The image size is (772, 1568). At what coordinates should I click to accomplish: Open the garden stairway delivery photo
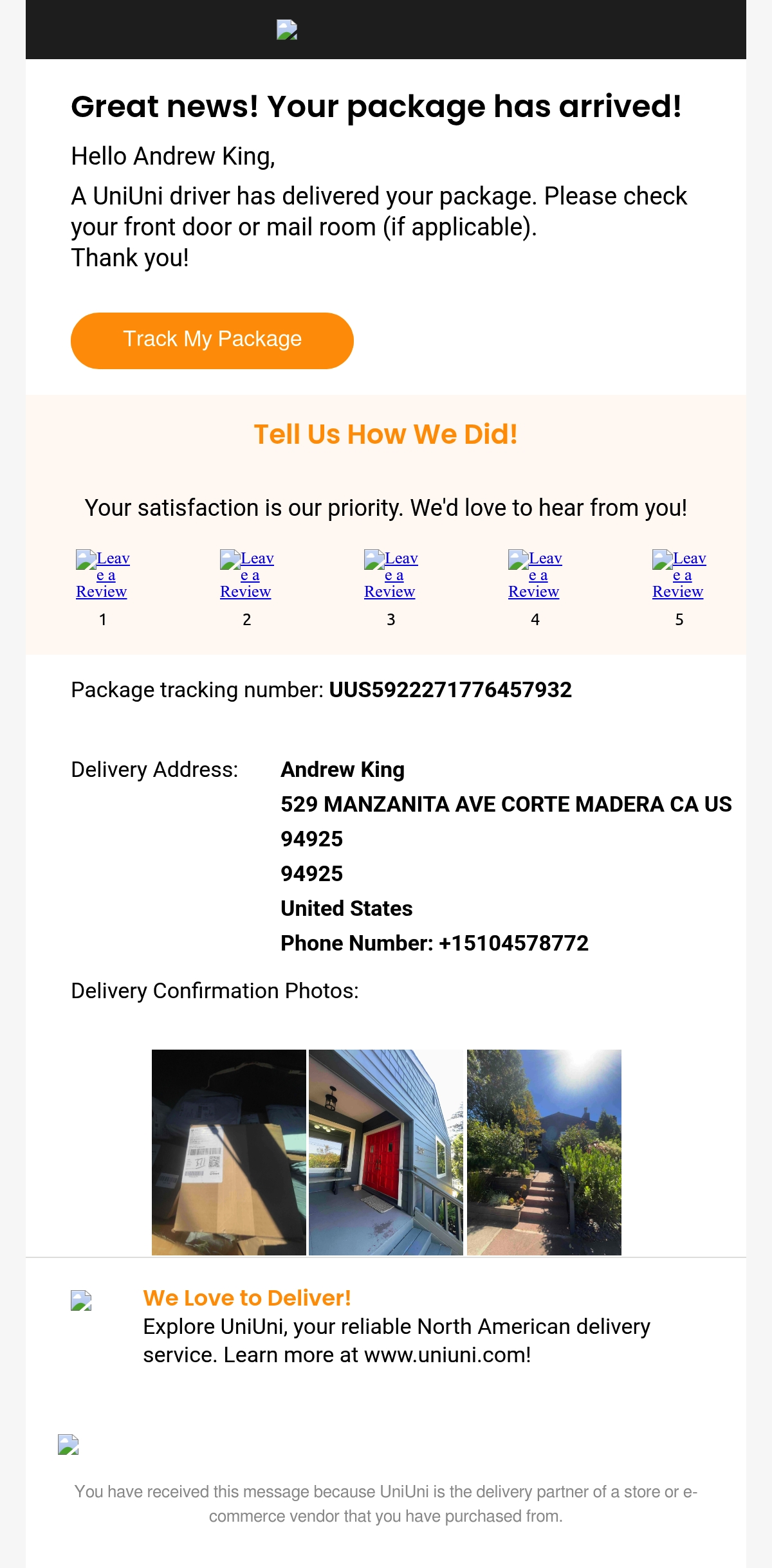[544, 1152]
